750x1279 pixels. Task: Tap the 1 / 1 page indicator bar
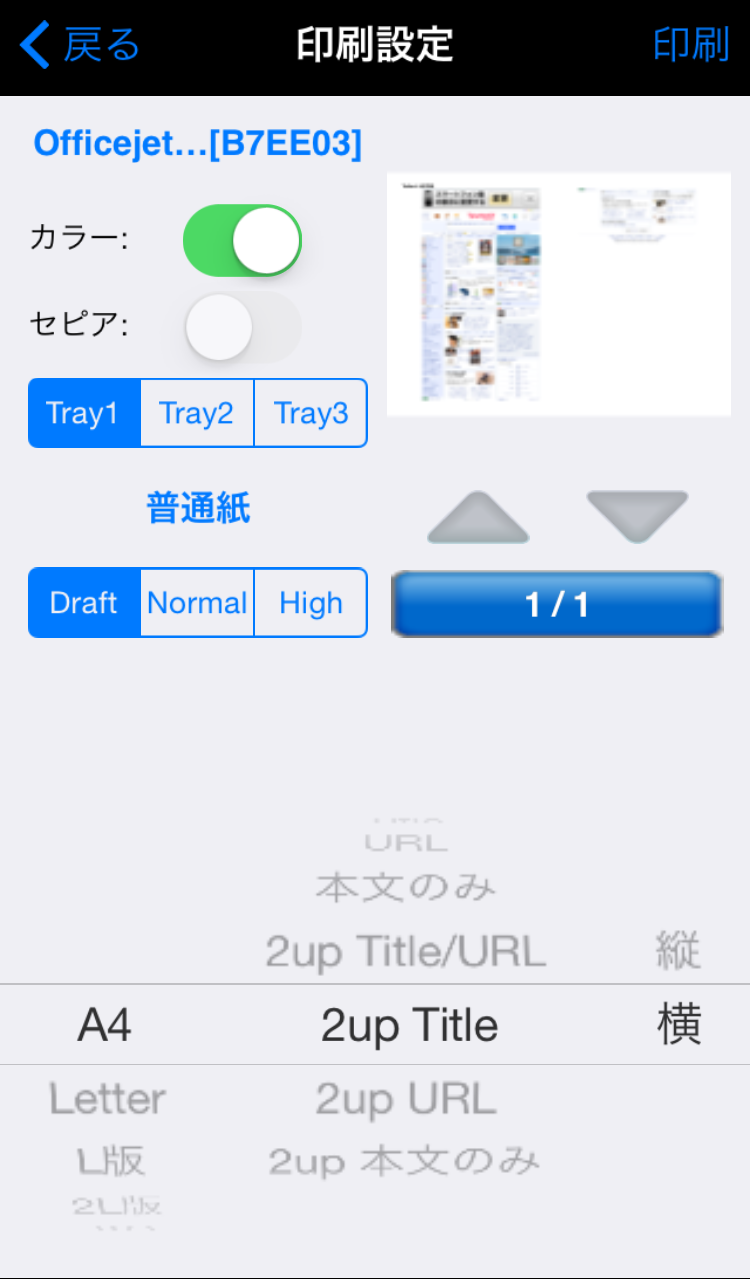[x=556, y=602]
